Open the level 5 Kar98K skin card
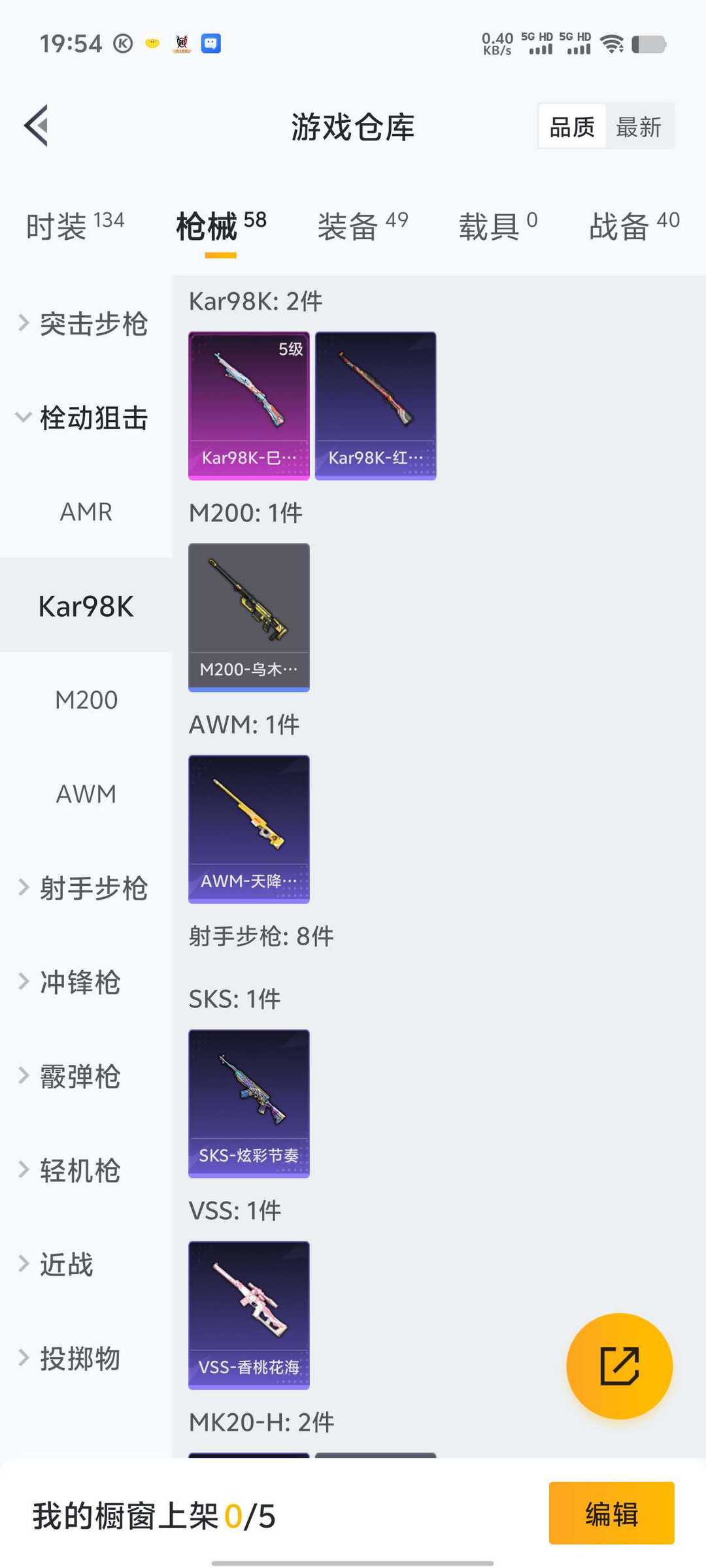 tap(248, 405)
